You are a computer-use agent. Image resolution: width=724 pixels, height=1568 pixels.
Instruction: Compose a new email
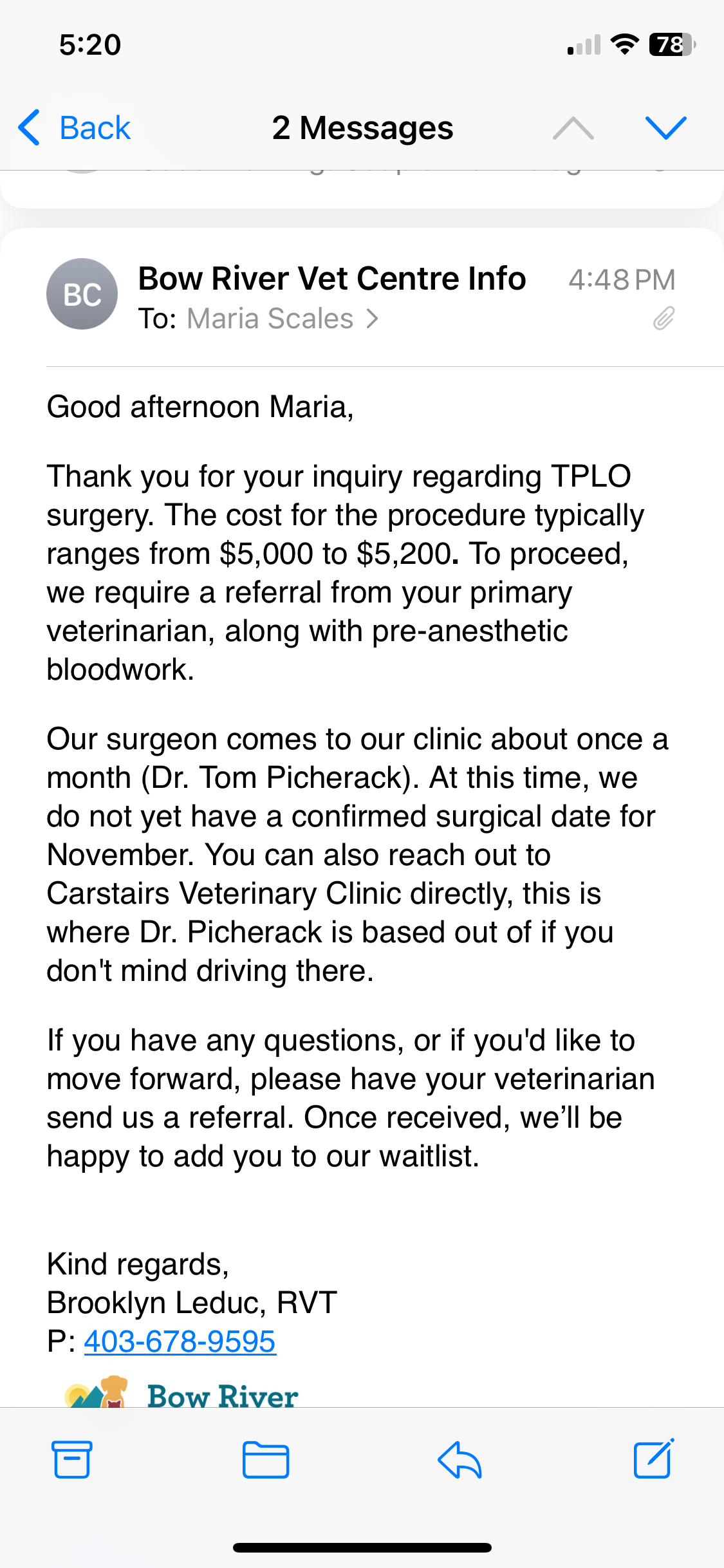click(x=653, y=1459)
